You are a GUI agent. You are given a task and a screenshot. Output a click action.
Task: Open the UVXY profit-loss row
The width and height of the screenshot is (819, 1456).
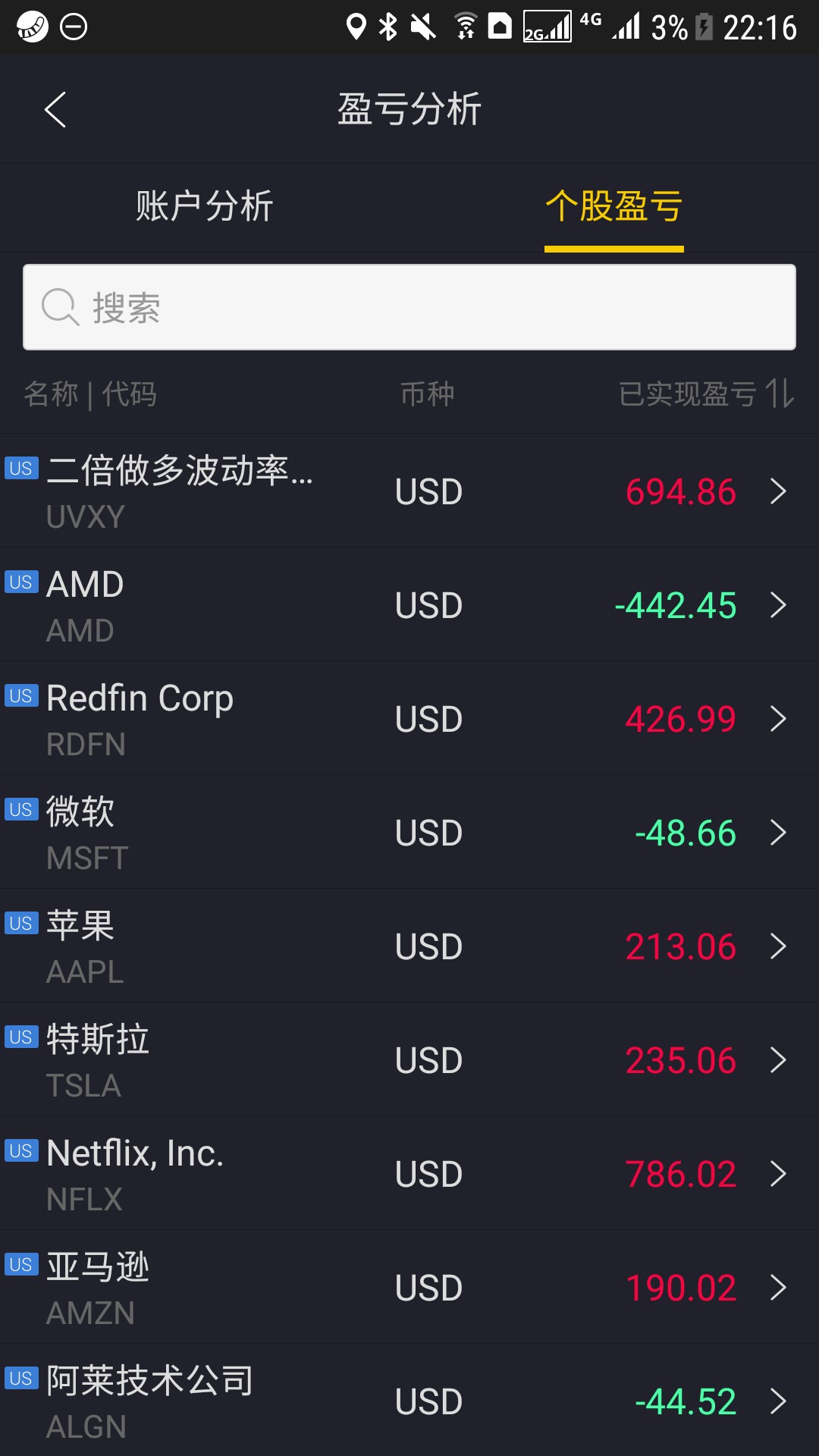(409, 491)
